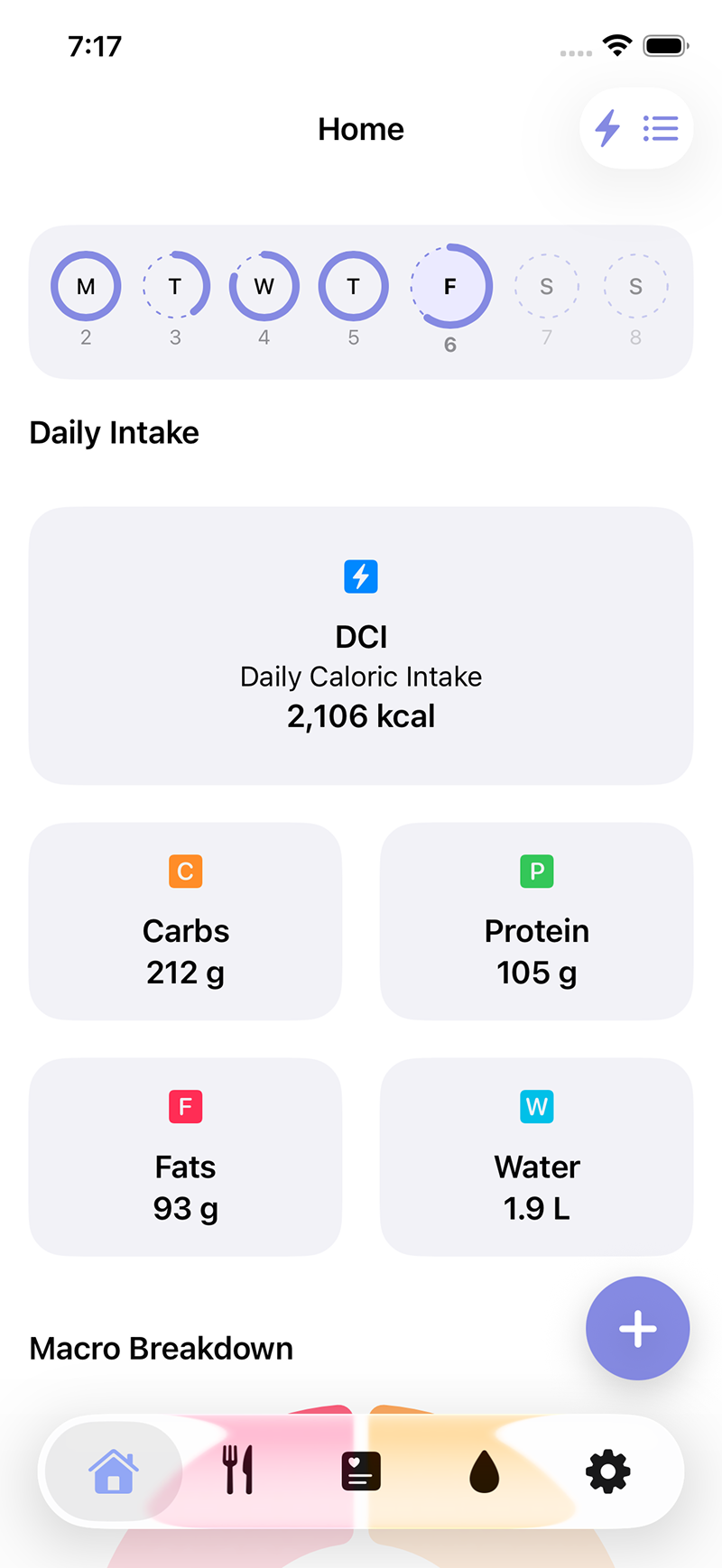Tap the blue DCI lightning badge
This screenshot has width=722, height=1568.
[x=361, y=576]
